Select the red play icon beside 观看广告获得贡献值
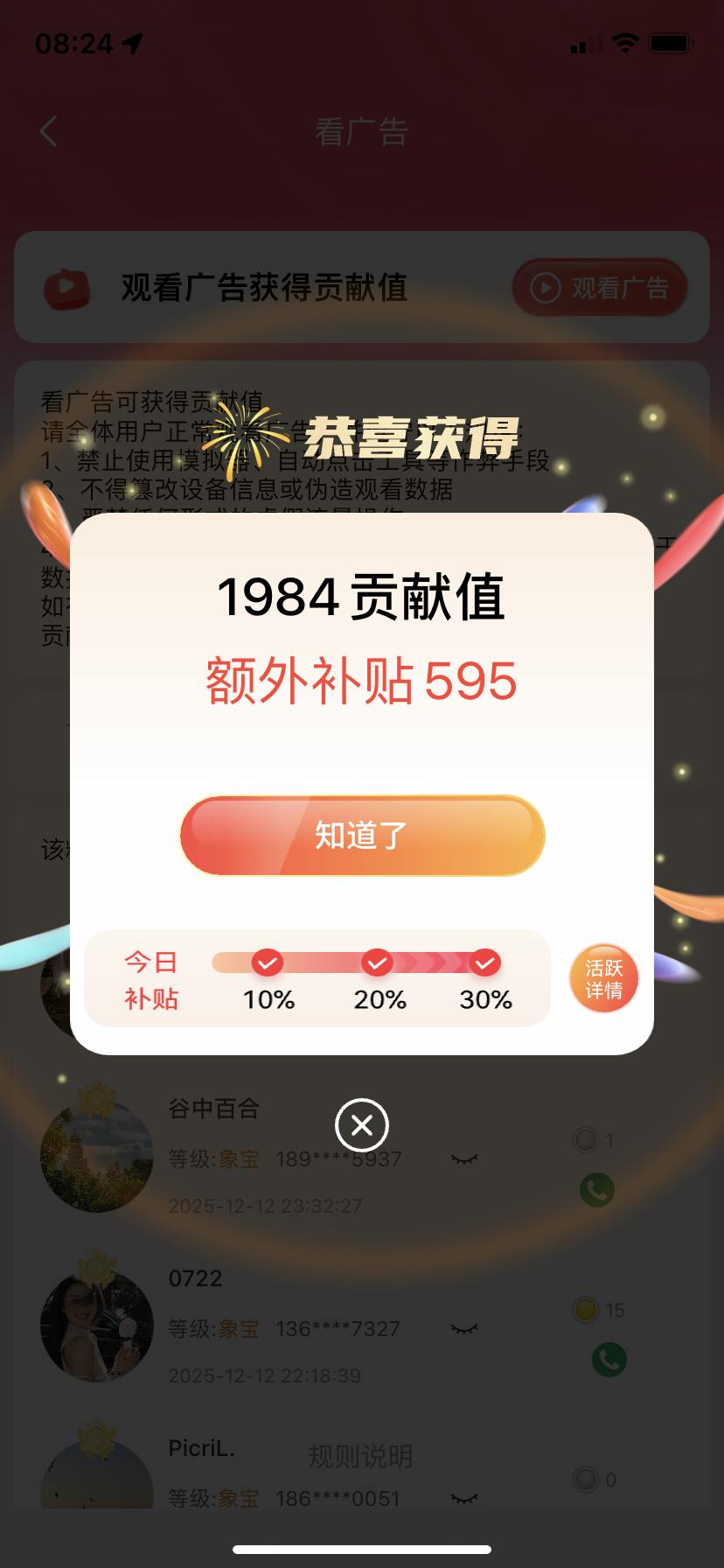The width and height of the screenshot is (724, 1568). click(x=66, y=288)
